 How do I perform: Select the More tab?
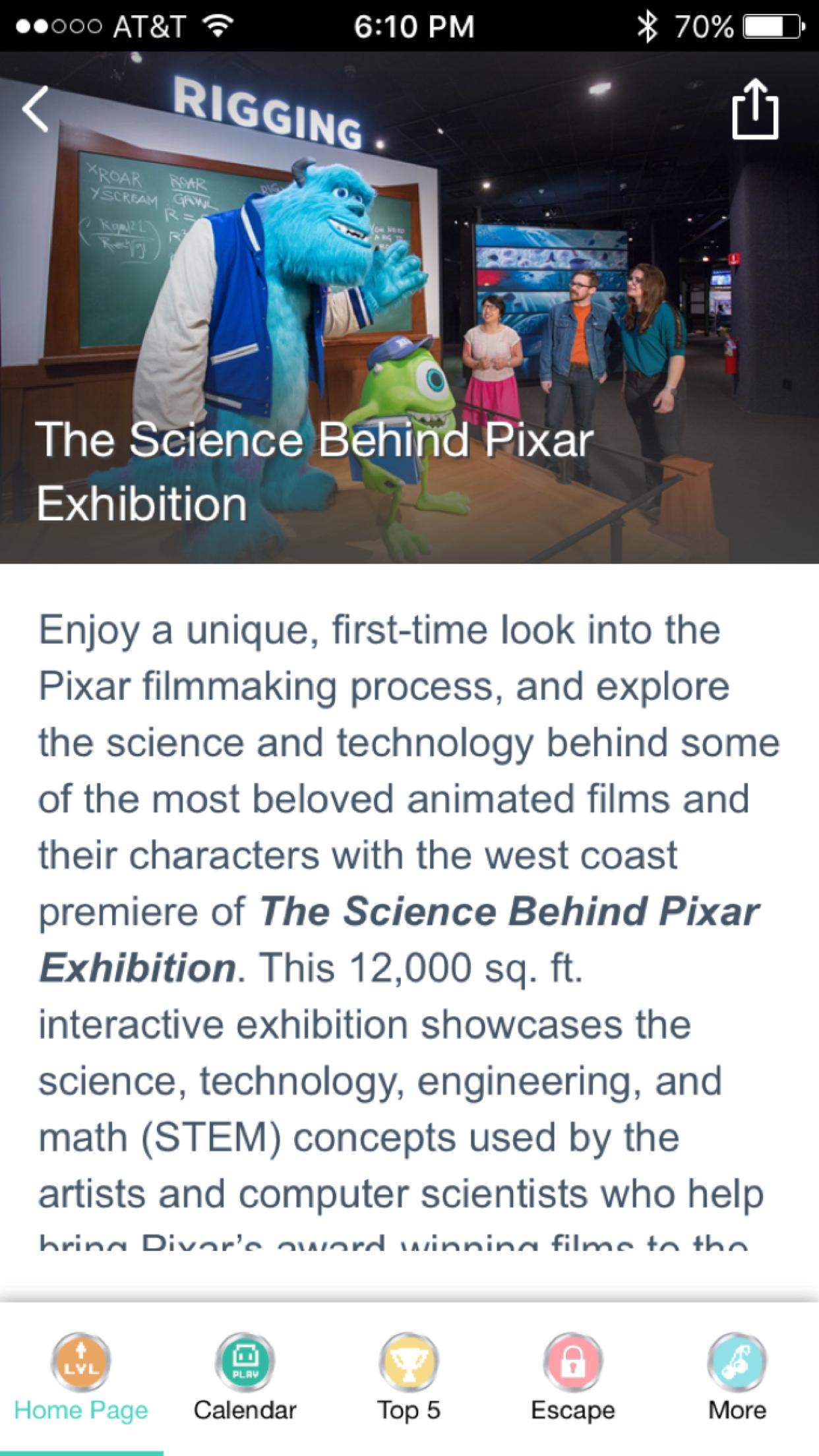pos(737,1377)
